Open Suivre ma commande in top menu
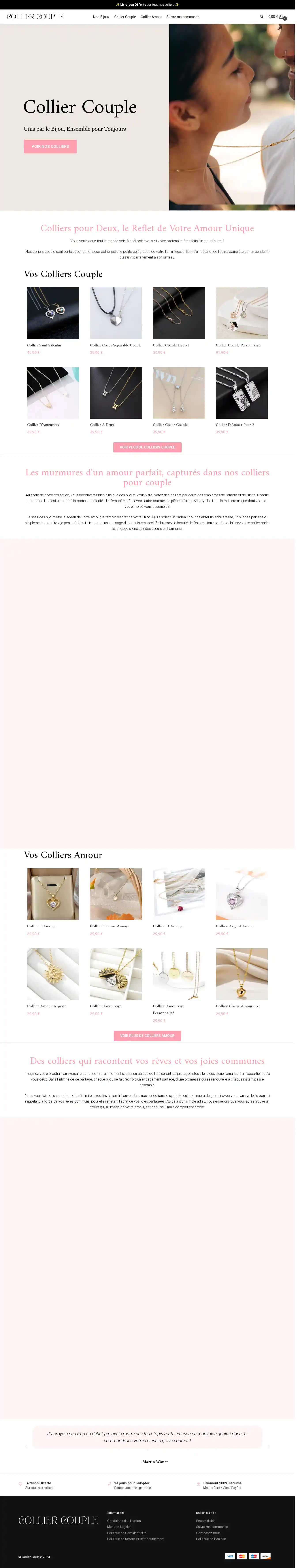 click(183, 17)
